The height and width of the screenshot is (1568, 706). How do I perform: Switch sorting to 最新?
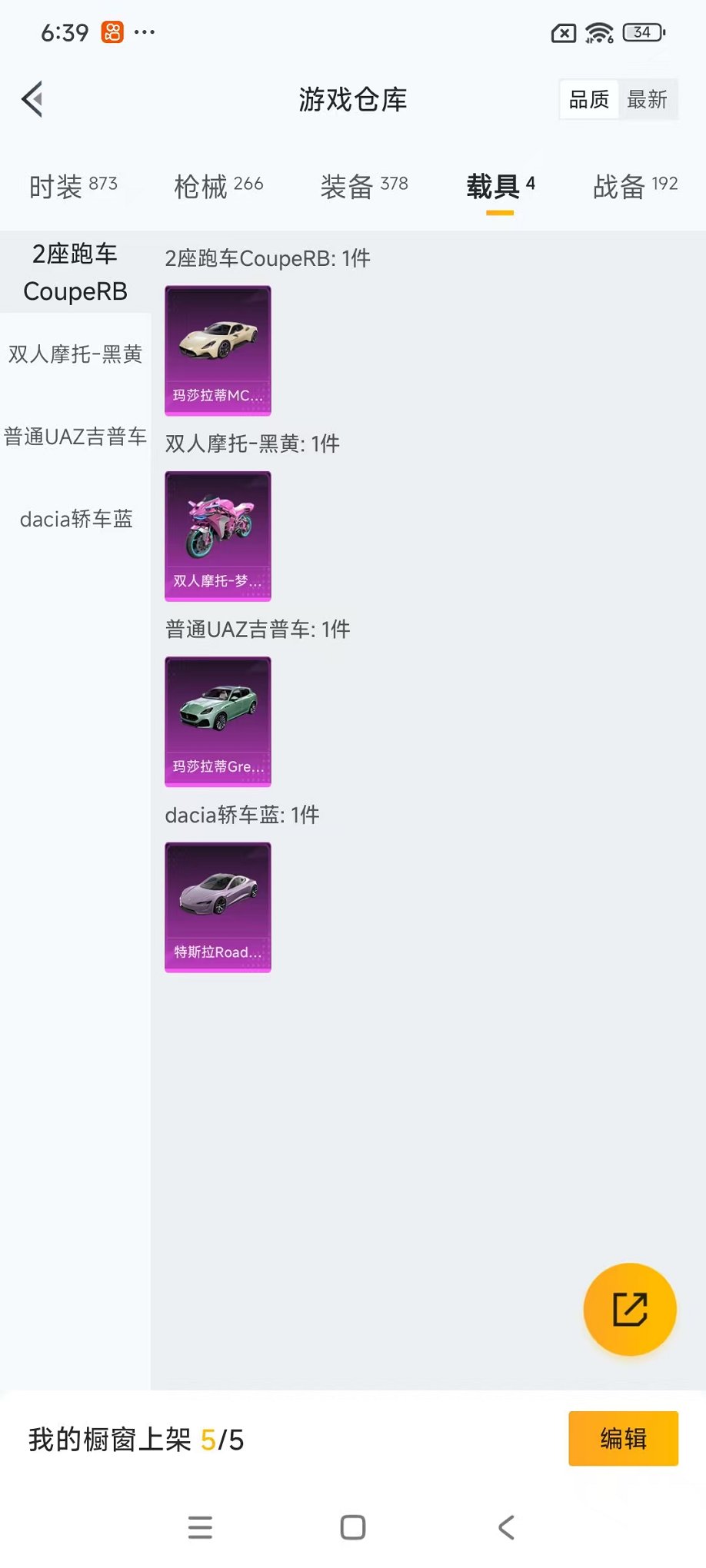648,99
